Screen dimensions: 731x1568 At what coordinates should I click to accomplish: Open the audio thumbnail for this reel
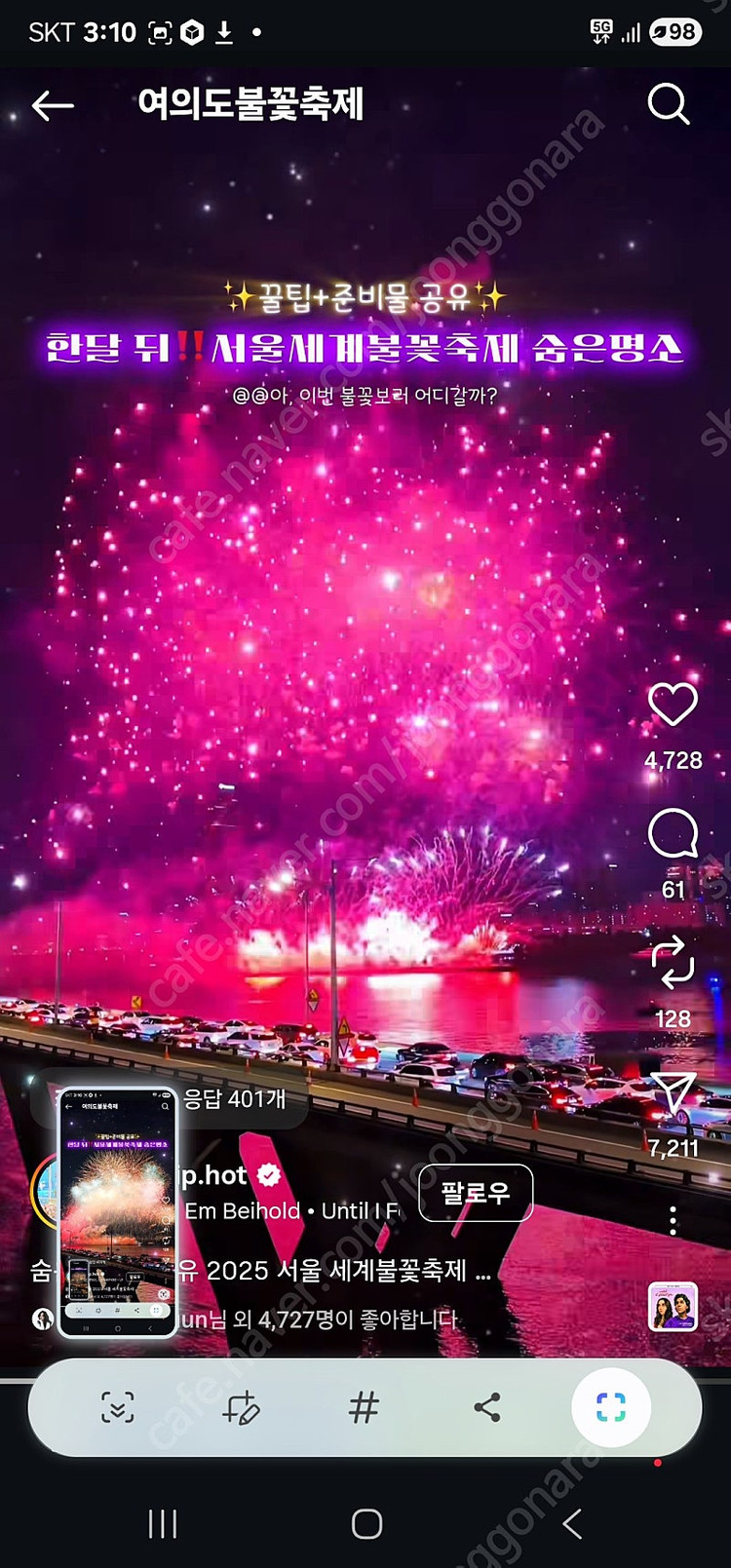pyautogui.click(x=673, y=1307)
